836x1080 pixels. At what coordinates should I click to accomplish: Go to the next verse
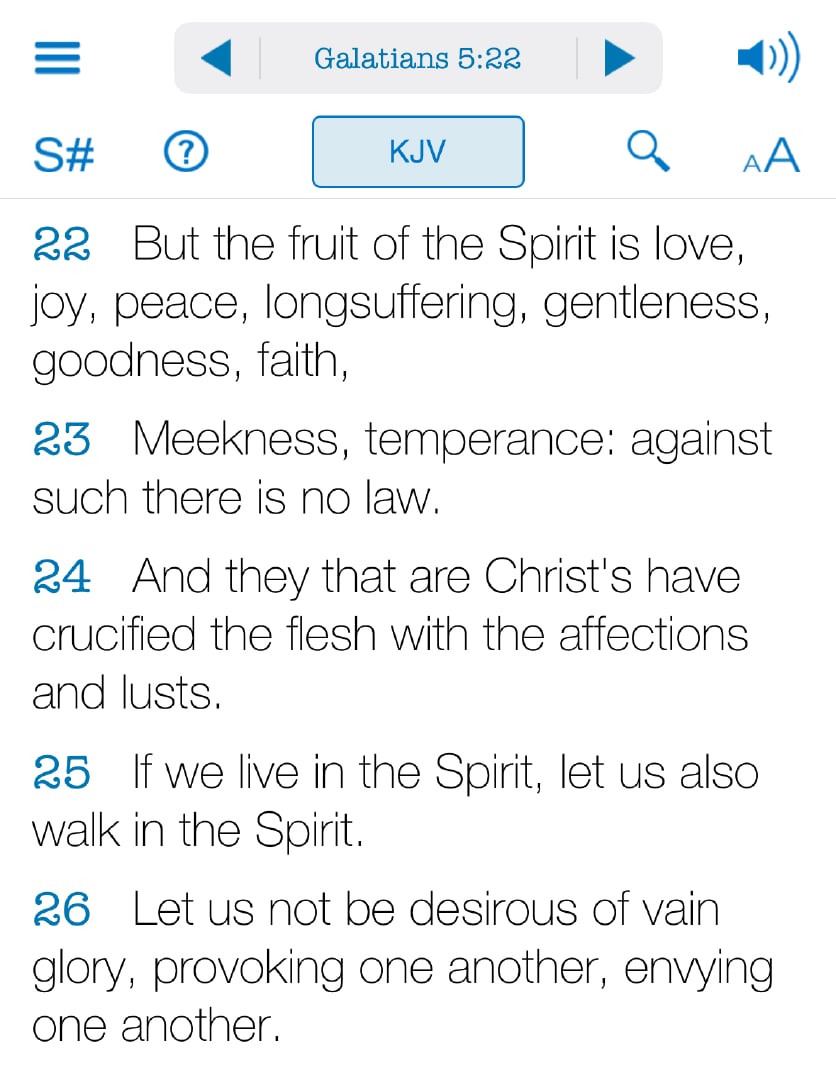point(620,58)
